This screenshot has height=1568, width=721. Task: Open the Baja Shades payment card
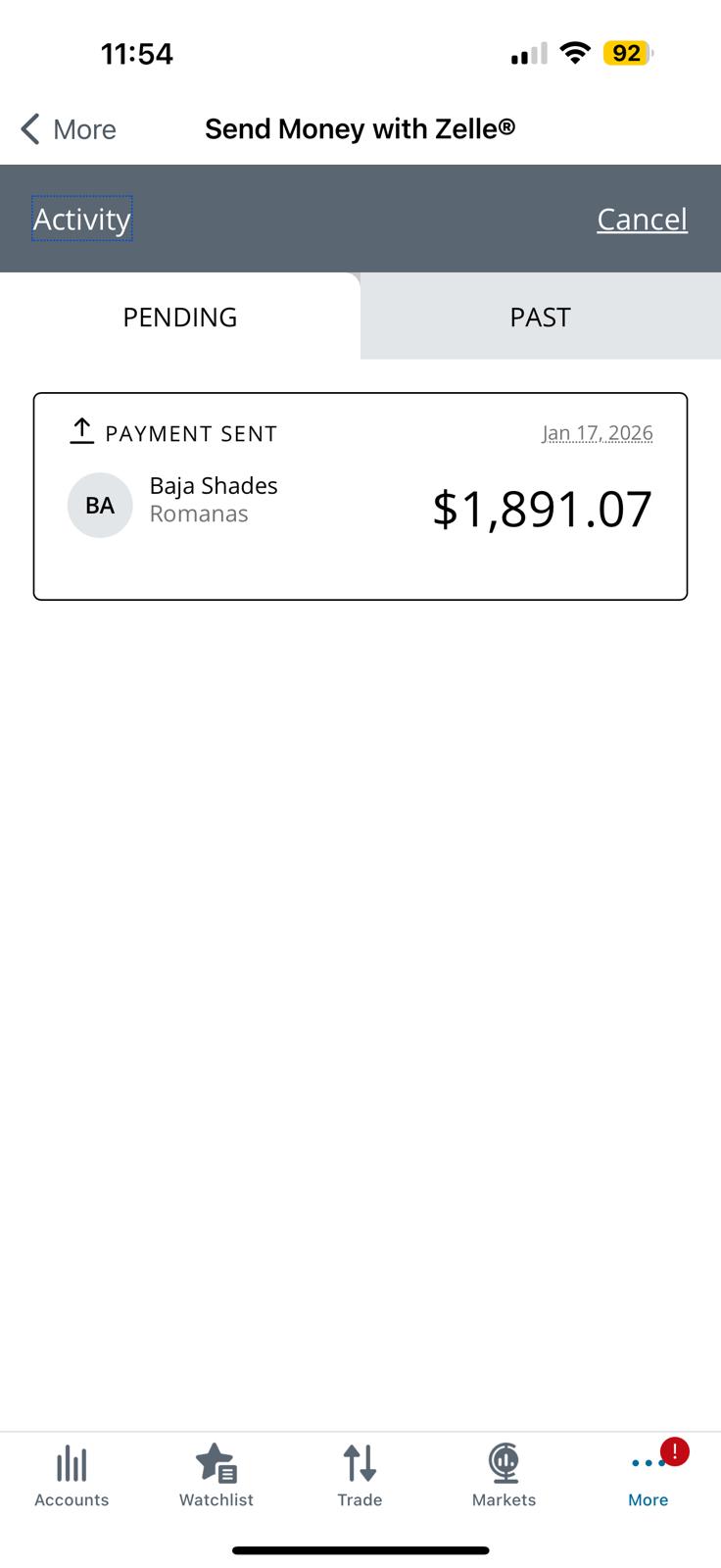coord(360,497)
